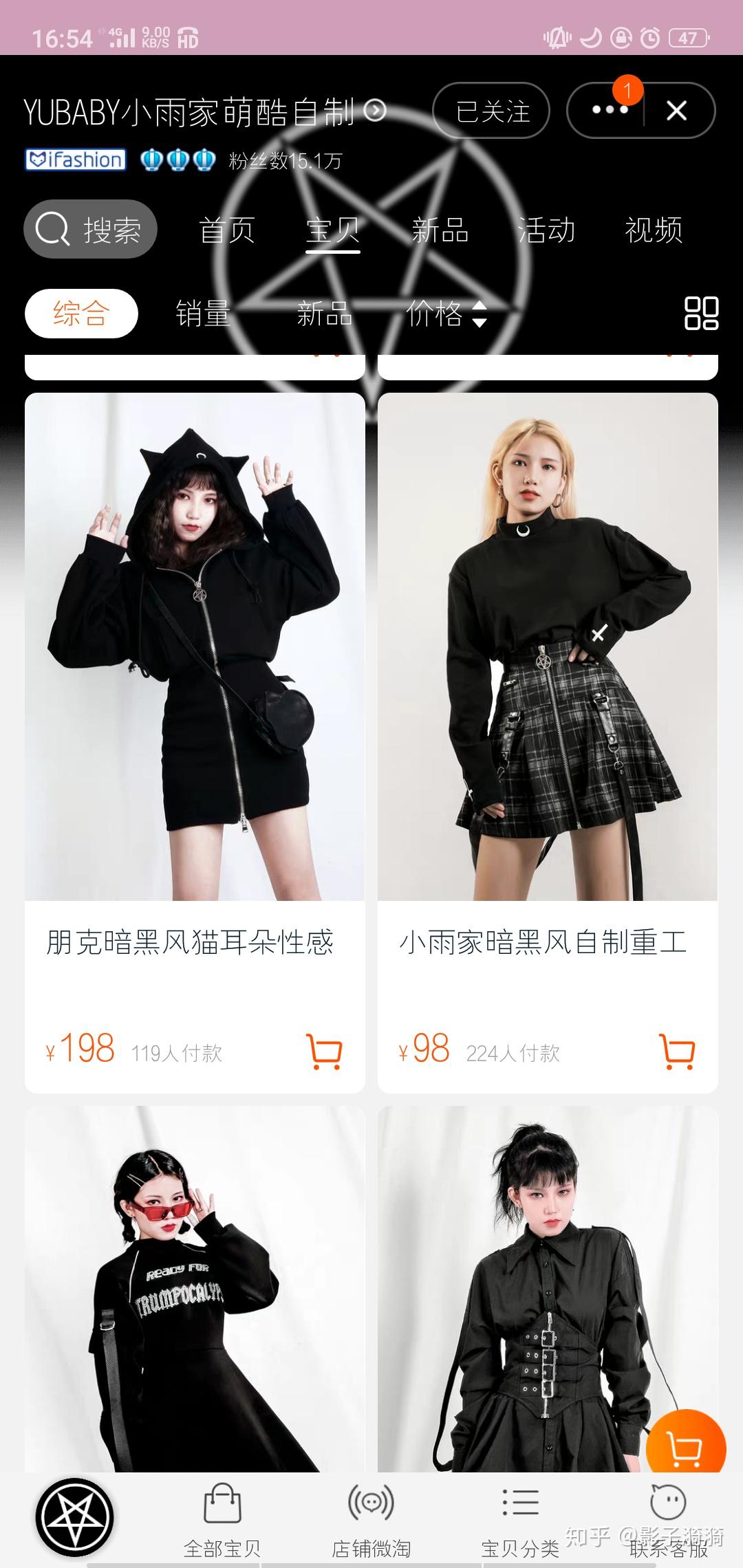Switch to the 首页 tab
This screenshot has height=1568, width=743.
[227, 230]
